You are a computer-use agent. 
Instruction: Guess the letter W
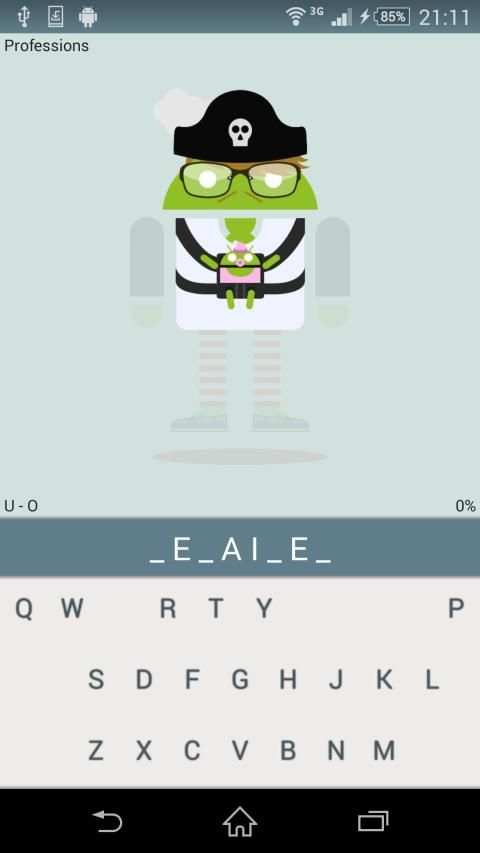click(72, 608)
